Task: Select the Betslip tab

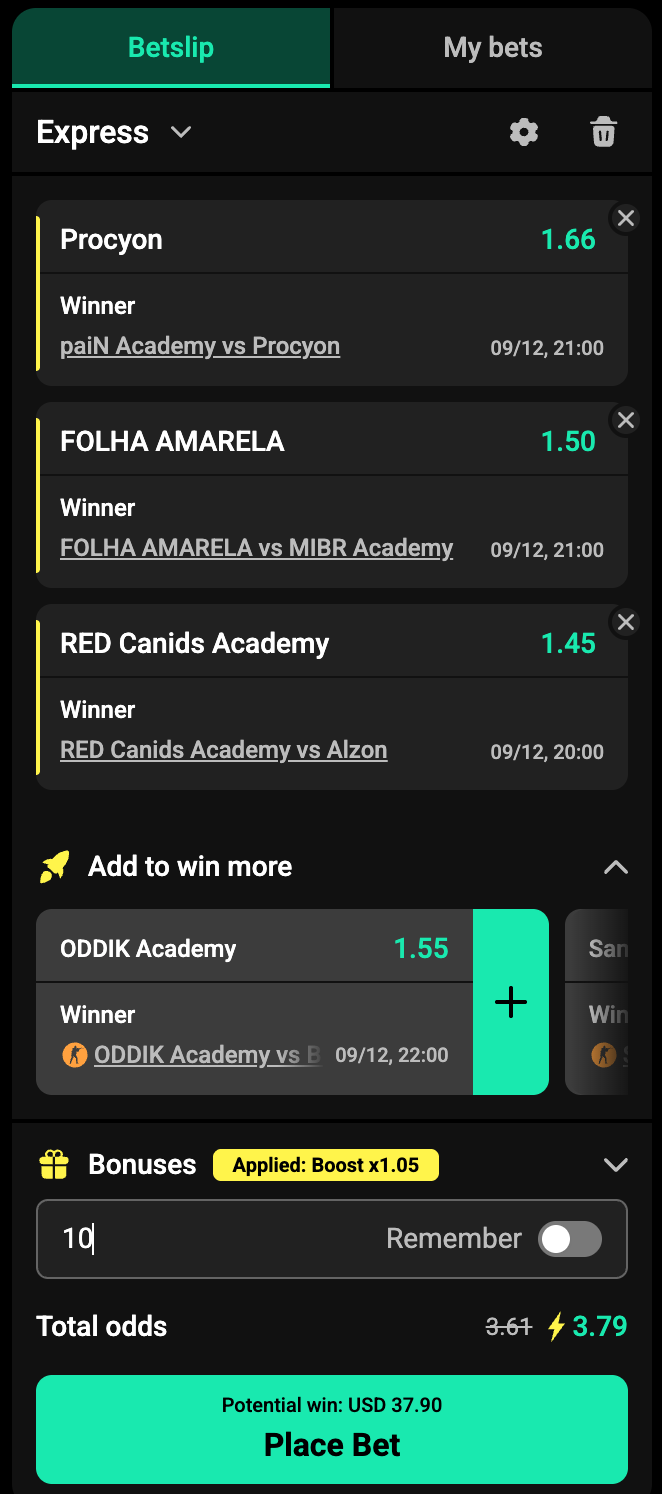Action: point(171,48)
